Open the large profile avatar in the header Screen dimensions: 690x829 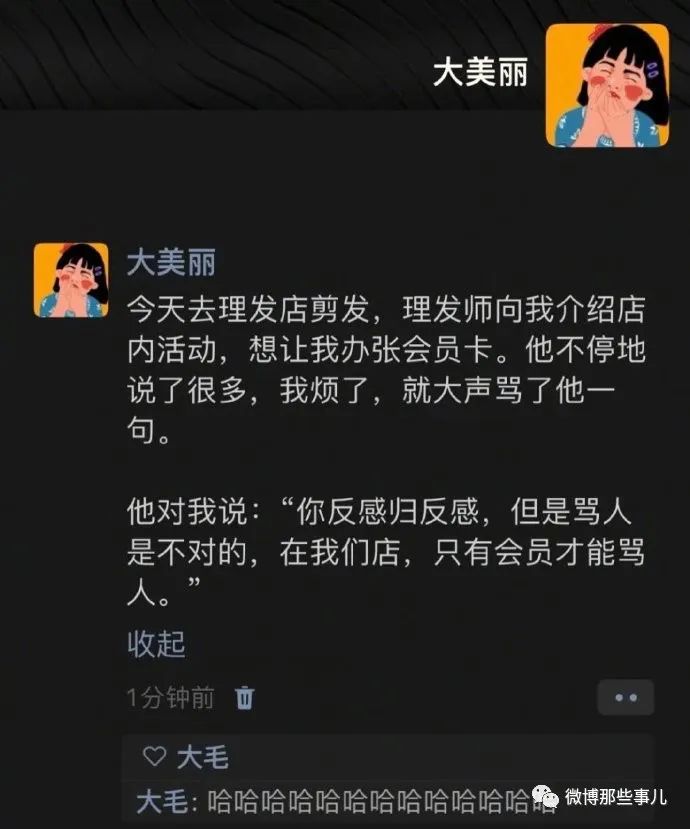(606, 86)
